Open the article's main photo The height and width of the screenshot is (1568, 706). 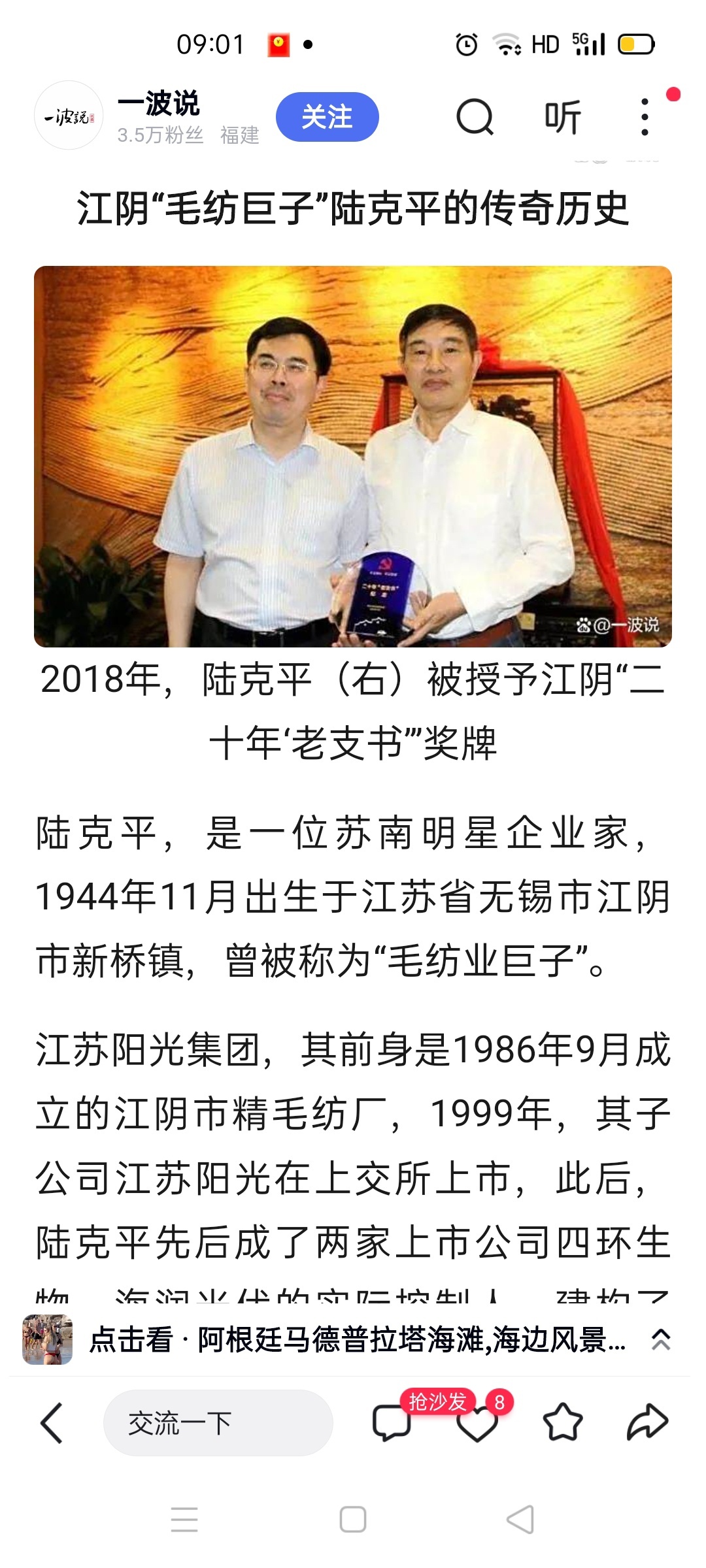[353, 456]
